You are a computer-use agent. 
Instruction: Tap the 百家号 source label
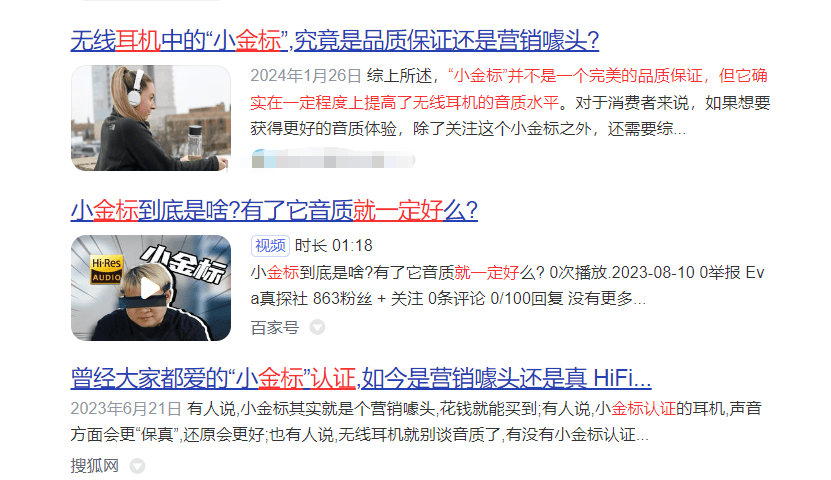point(274,327)
